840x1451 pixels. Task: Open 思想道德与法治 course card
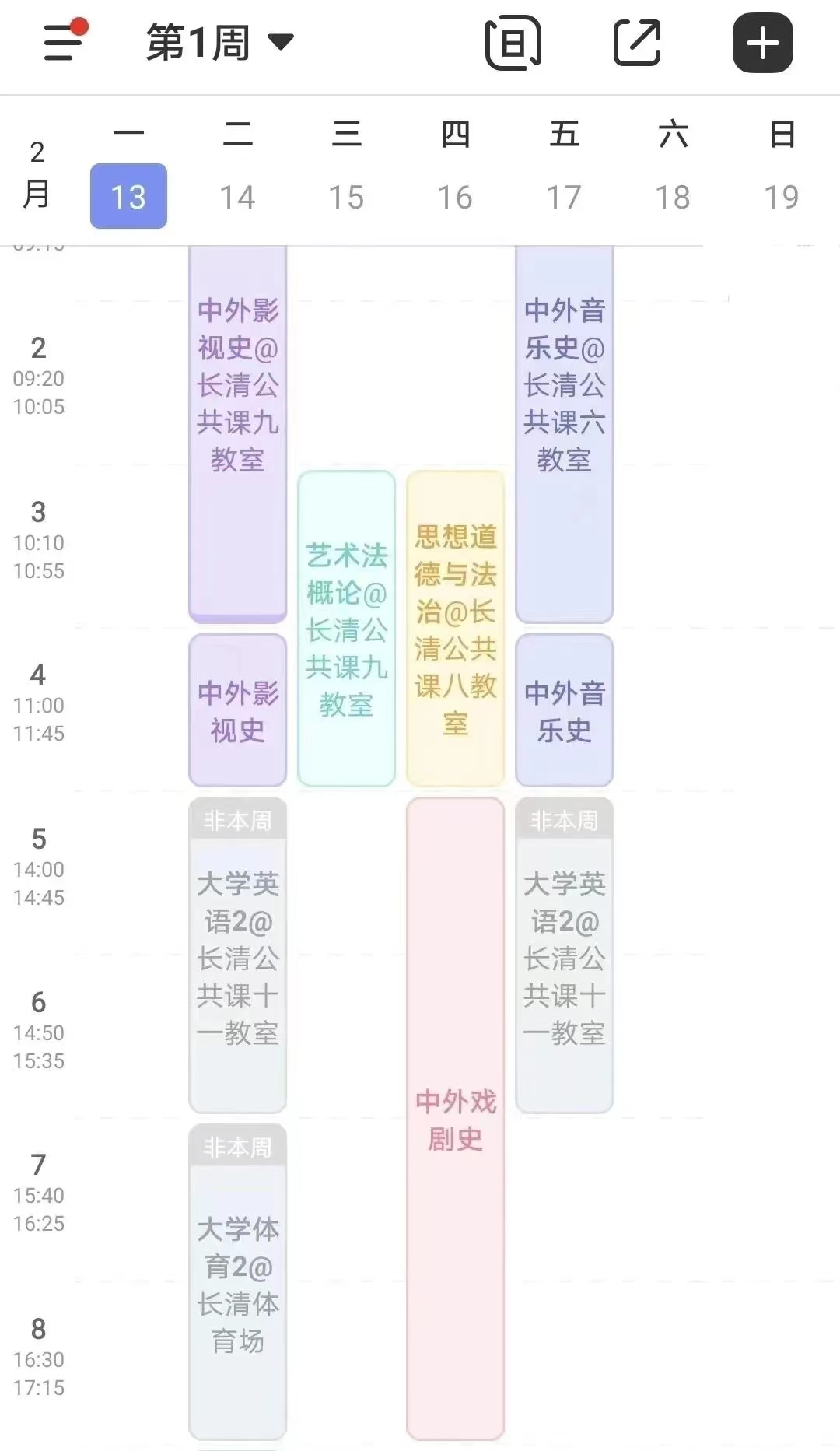click(x=455, y=629)
